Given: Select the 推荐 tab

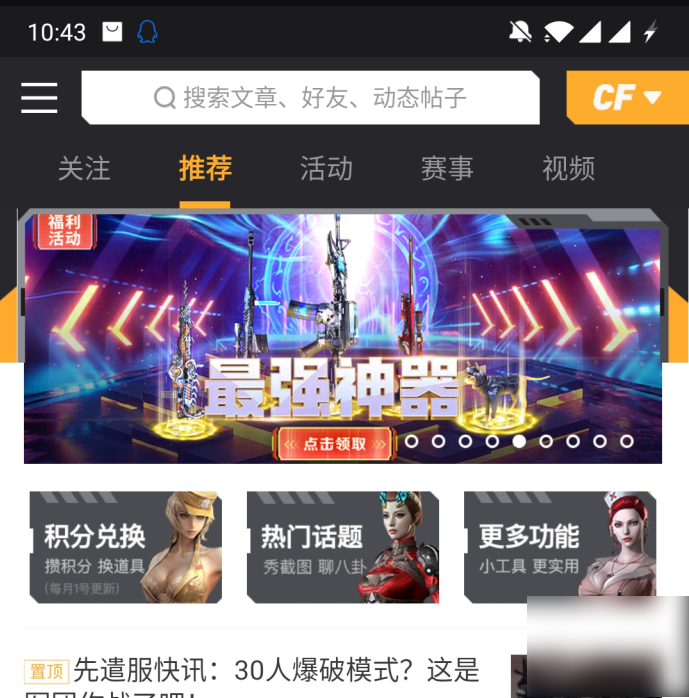Looking at the screenshot, I should pyautogui.click(x=205, y=168).
